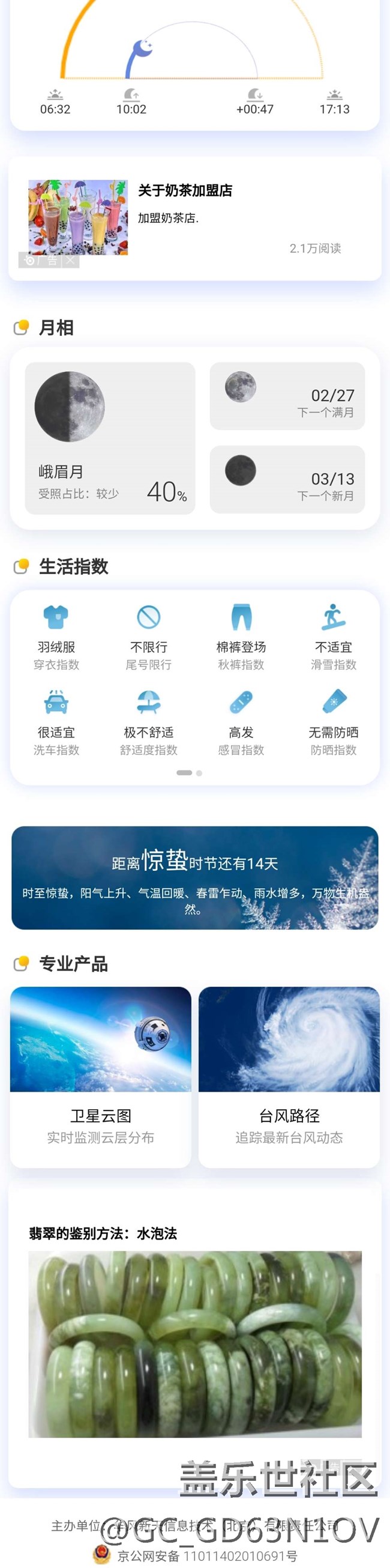
Task: Open the 穿衣指数 clothing index
Action: point(56,637)
